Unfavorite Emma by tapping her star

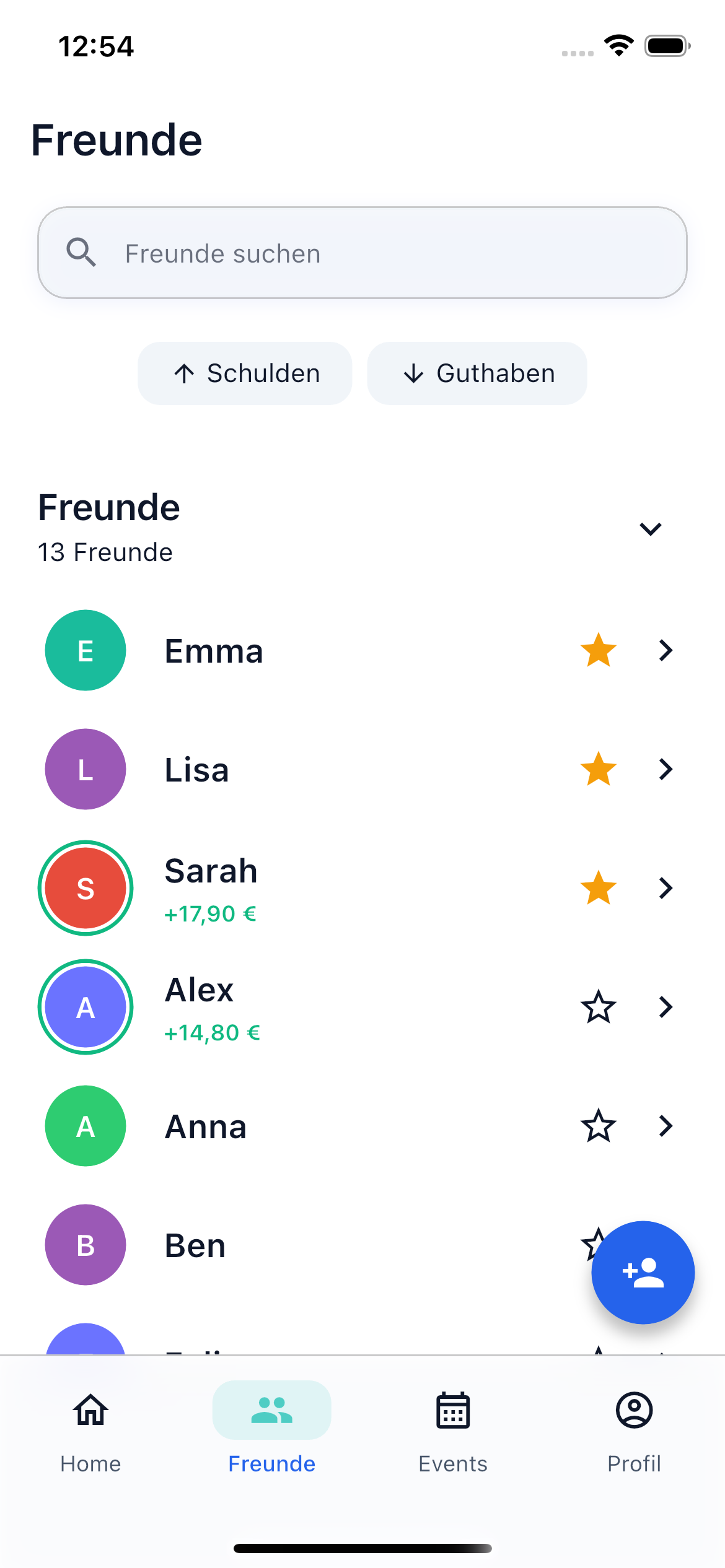598,650
